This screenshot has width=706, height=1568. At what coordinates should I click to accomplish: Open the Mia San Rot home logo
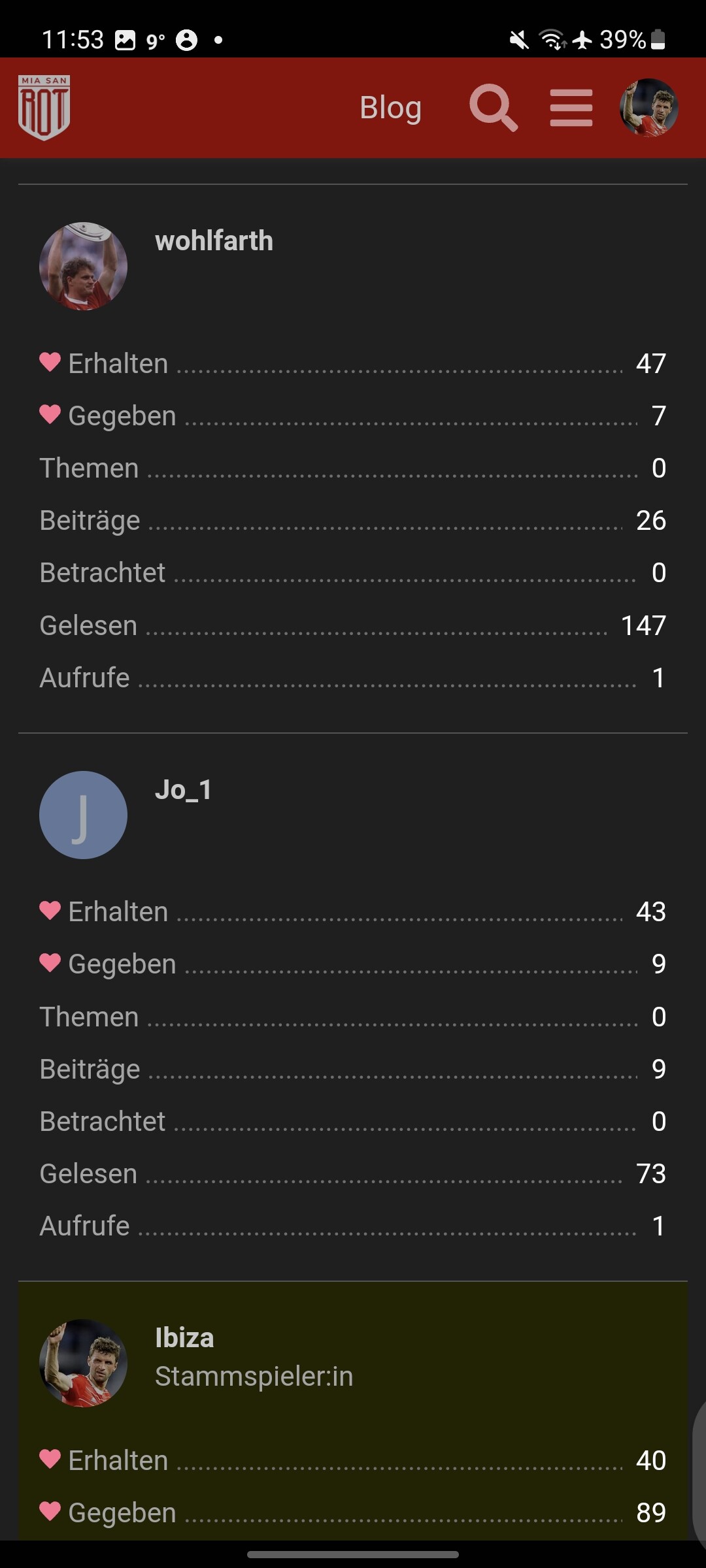[x=44, y=108]
